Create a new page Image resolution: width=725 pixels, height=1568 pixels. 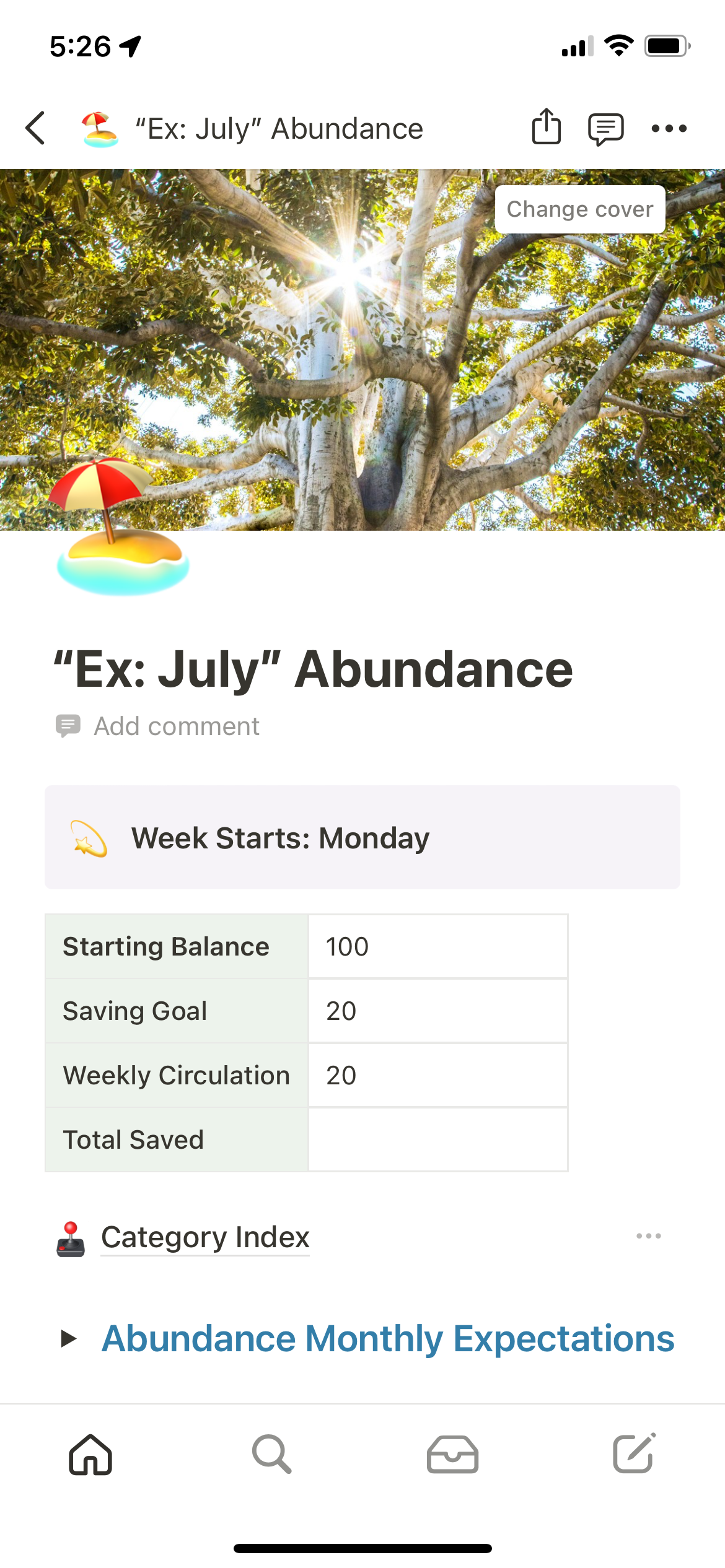[634, 1454]
